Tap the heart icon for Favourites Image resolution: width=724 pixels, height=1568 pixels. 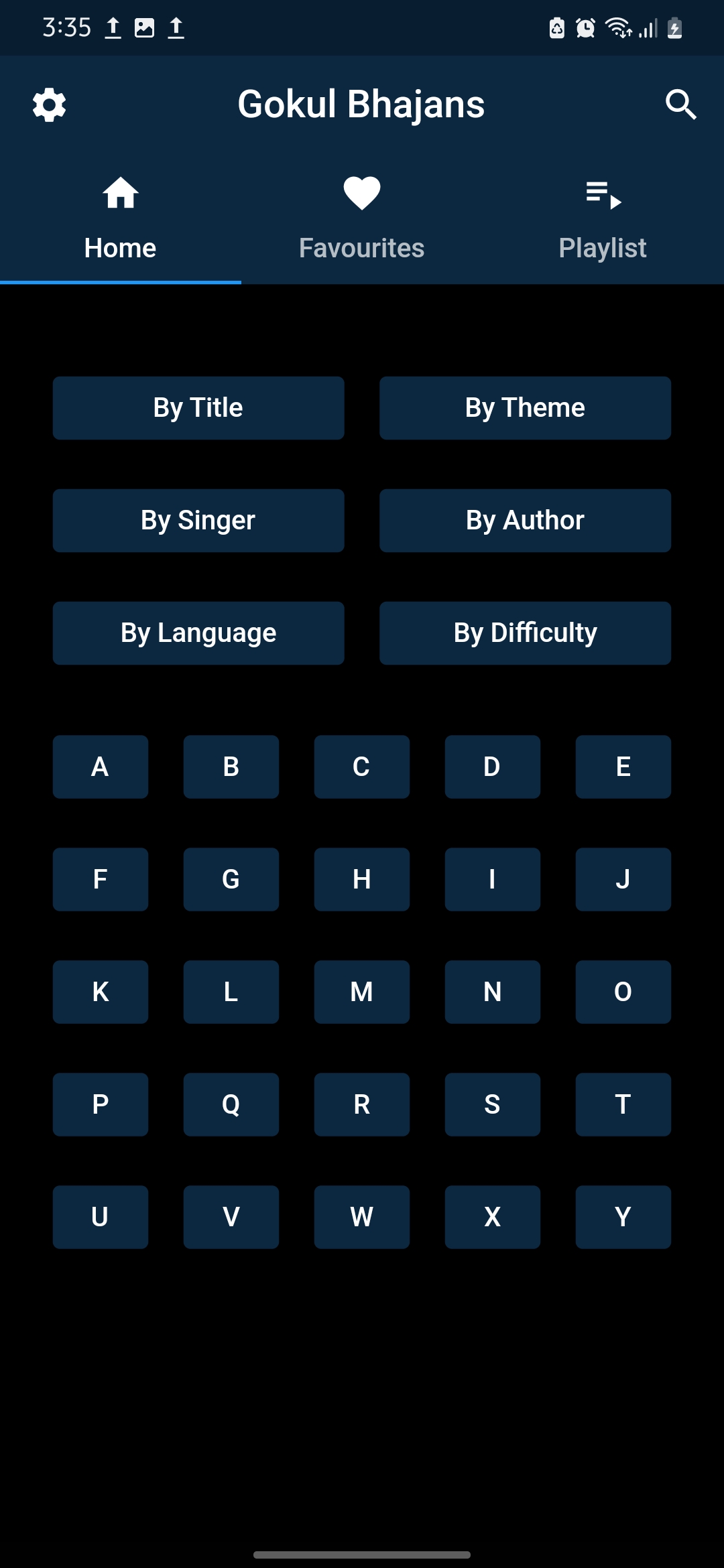(x=361, y=194)
